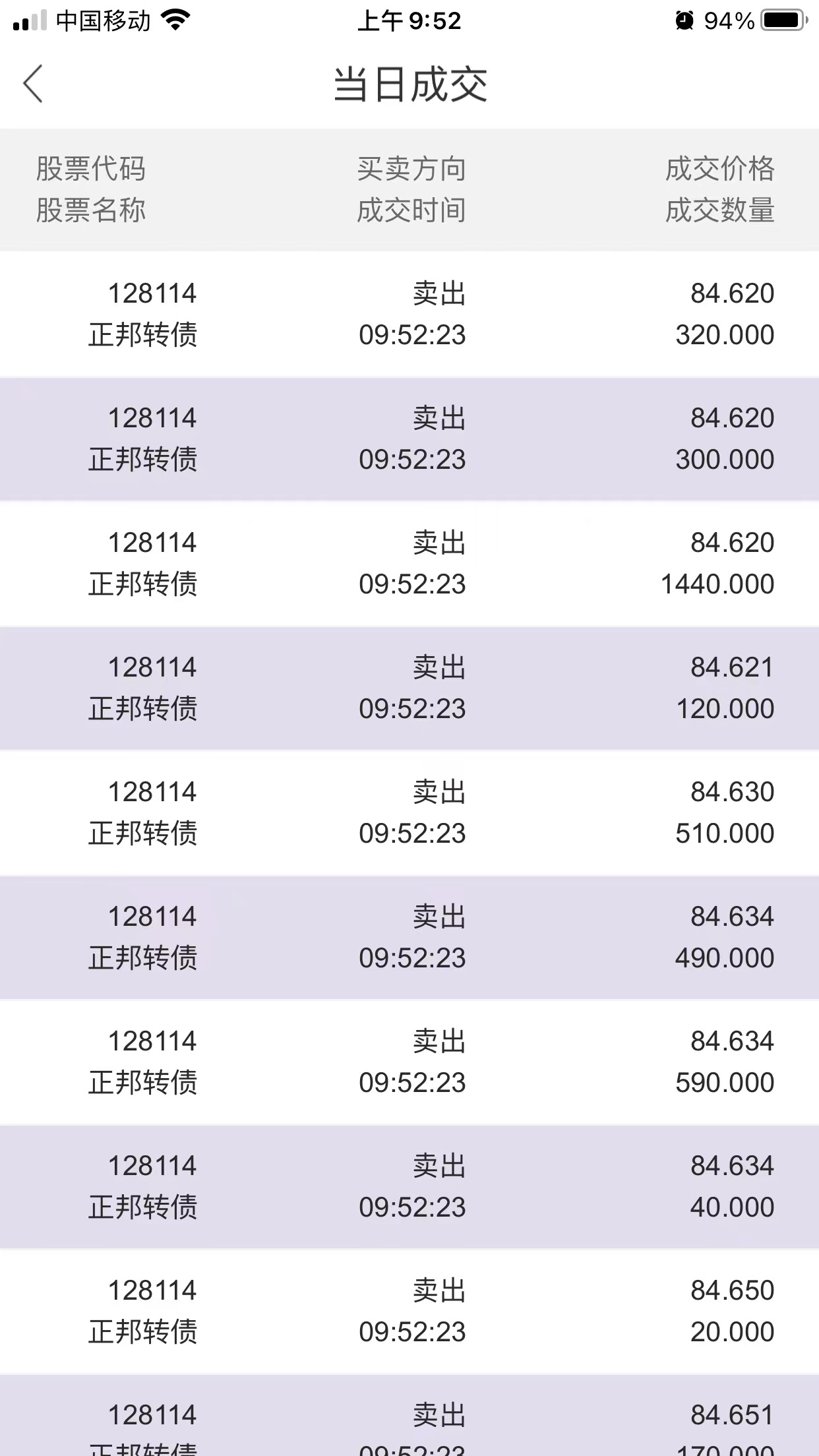819x1456 pixels.
Task: Go back from the 当日成交 page
Action: click(33, 84)
